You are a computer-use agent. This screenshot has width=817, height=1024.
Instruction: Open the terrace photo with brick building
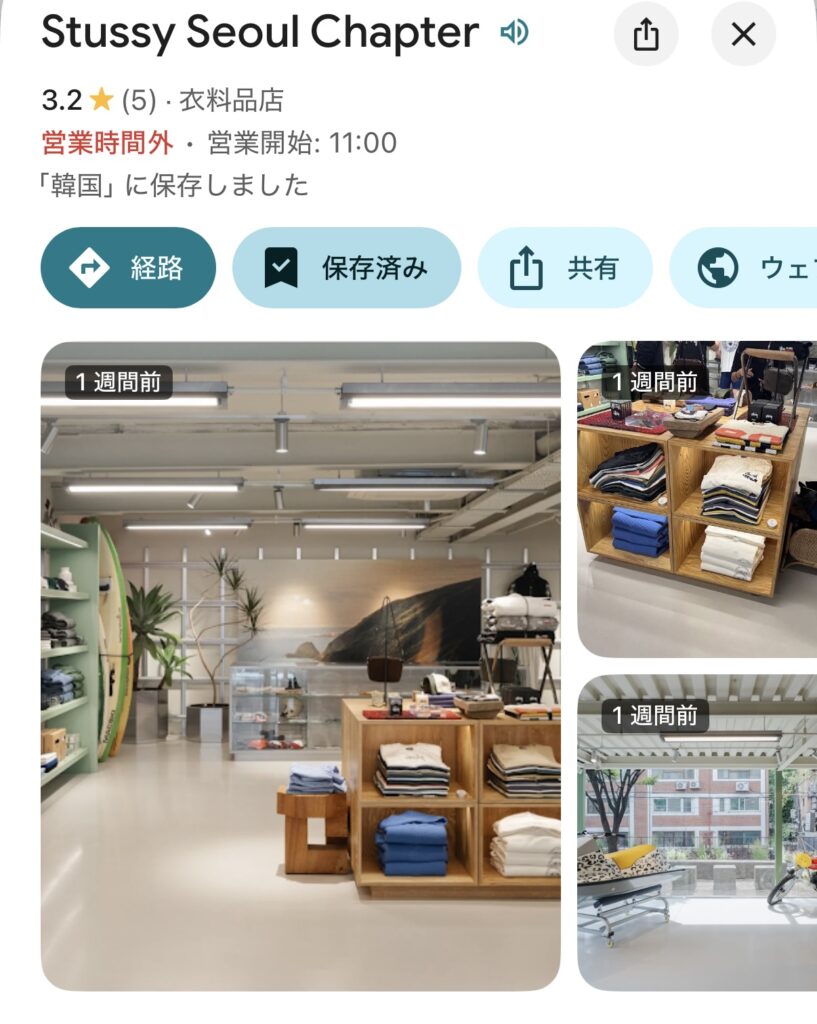tap(697, 832)
